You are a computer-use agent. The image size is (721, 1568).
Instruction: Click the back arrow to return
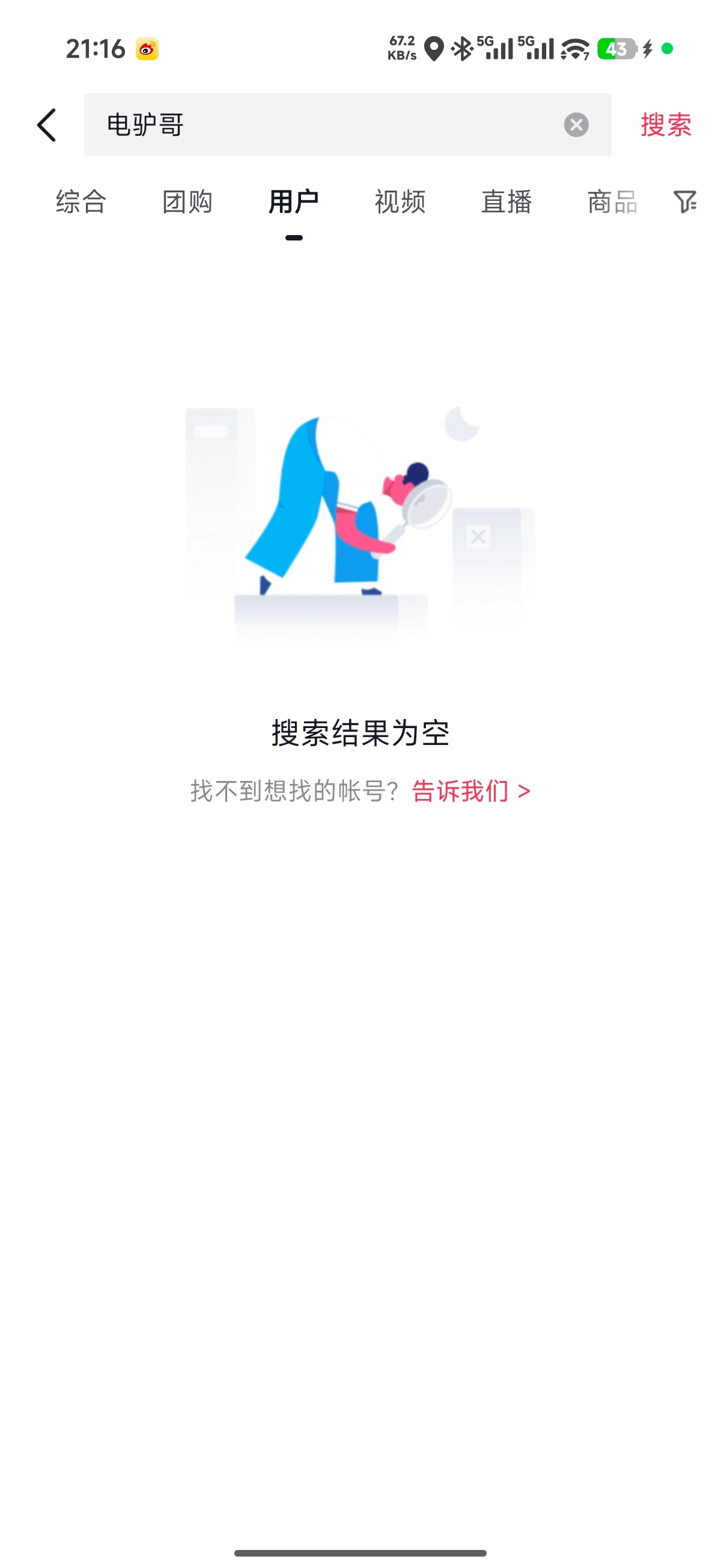pyautogui.click(x=46, y=126)
